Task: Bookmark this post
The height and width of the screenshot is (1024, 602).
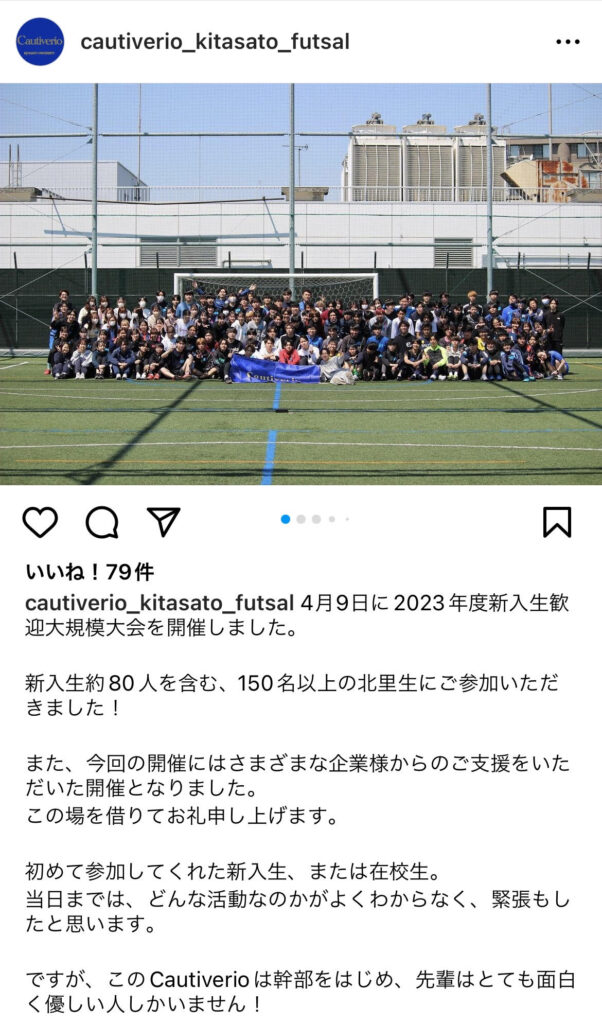Action: (x=558, y=522)
